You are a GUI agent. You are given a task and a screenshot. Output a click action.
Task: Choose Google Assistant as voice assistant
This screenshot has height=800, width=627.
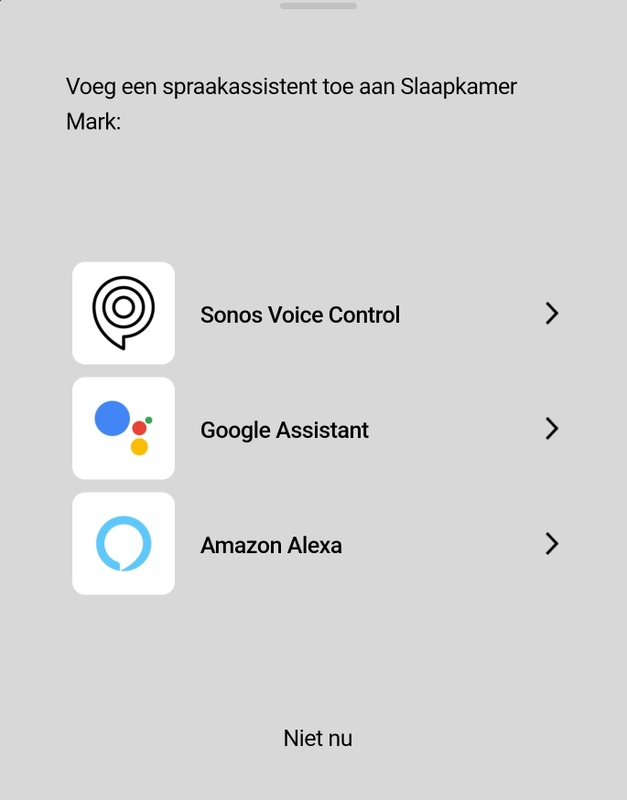[x=285, y=430]
